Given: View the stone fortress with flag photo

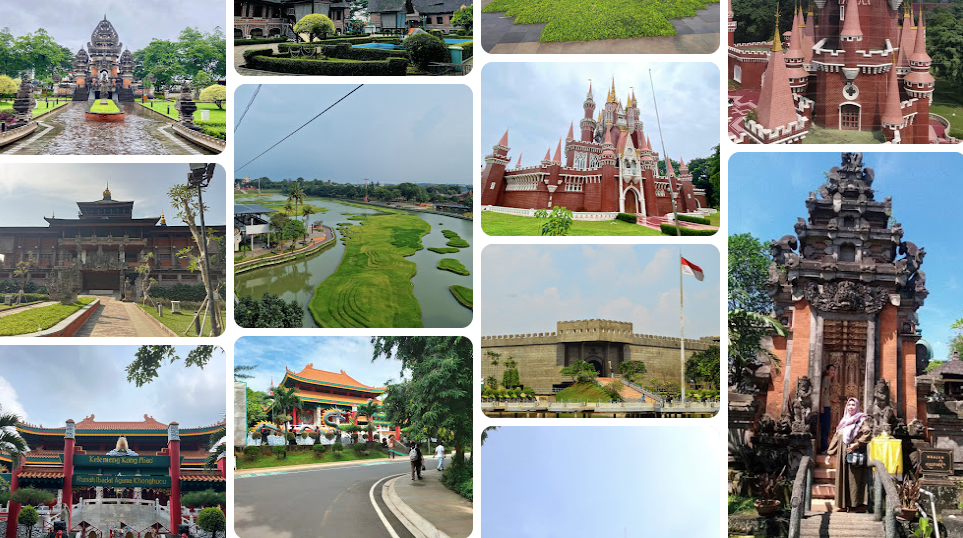Looking at the screenshot, I should click(x=600, y=331).
